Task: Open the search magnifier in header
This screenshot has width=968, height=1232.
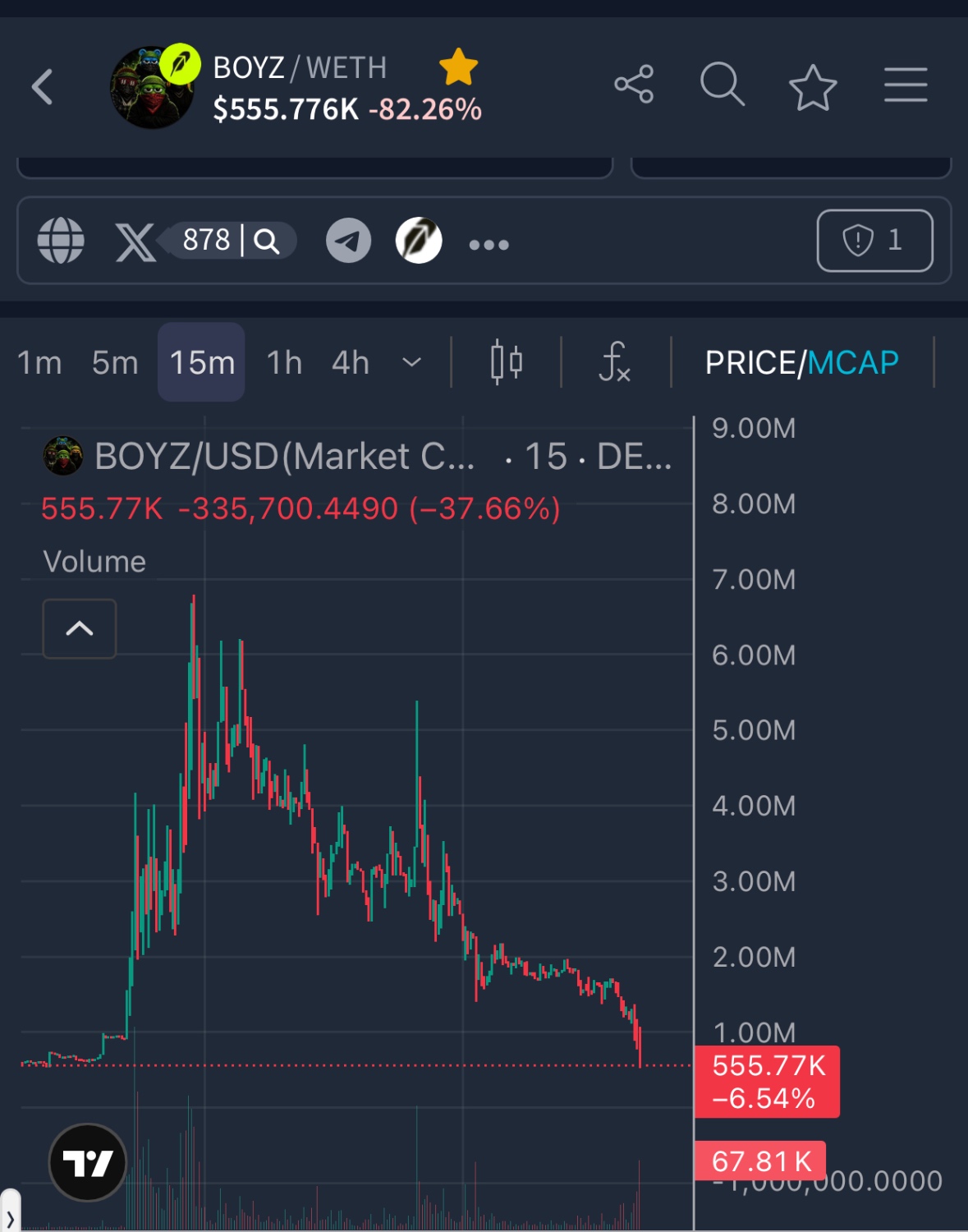Action: coord(723,85)
